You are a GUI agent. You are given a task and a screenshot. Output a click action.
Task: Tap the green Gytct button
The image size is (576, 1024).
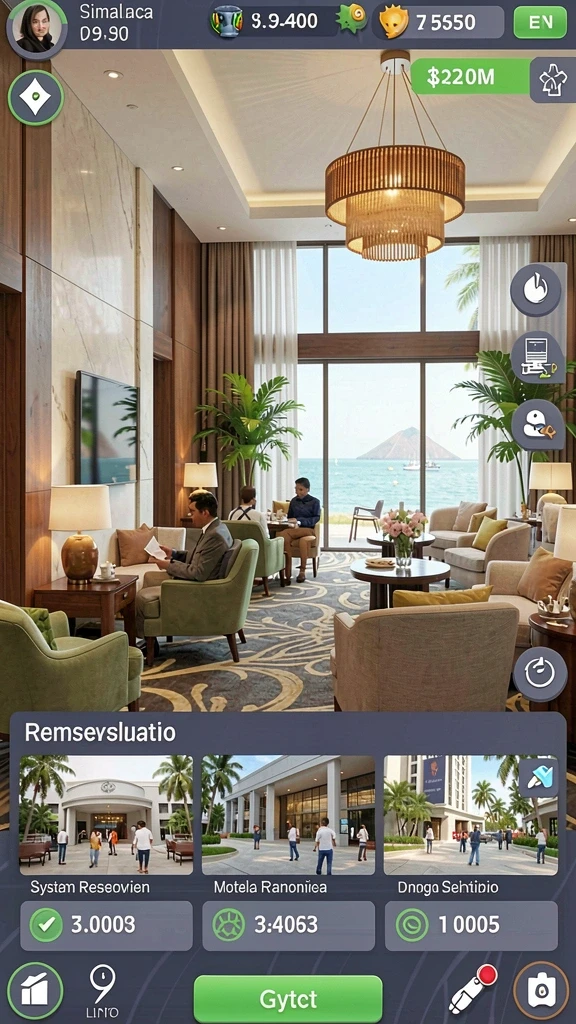point(288,999)
